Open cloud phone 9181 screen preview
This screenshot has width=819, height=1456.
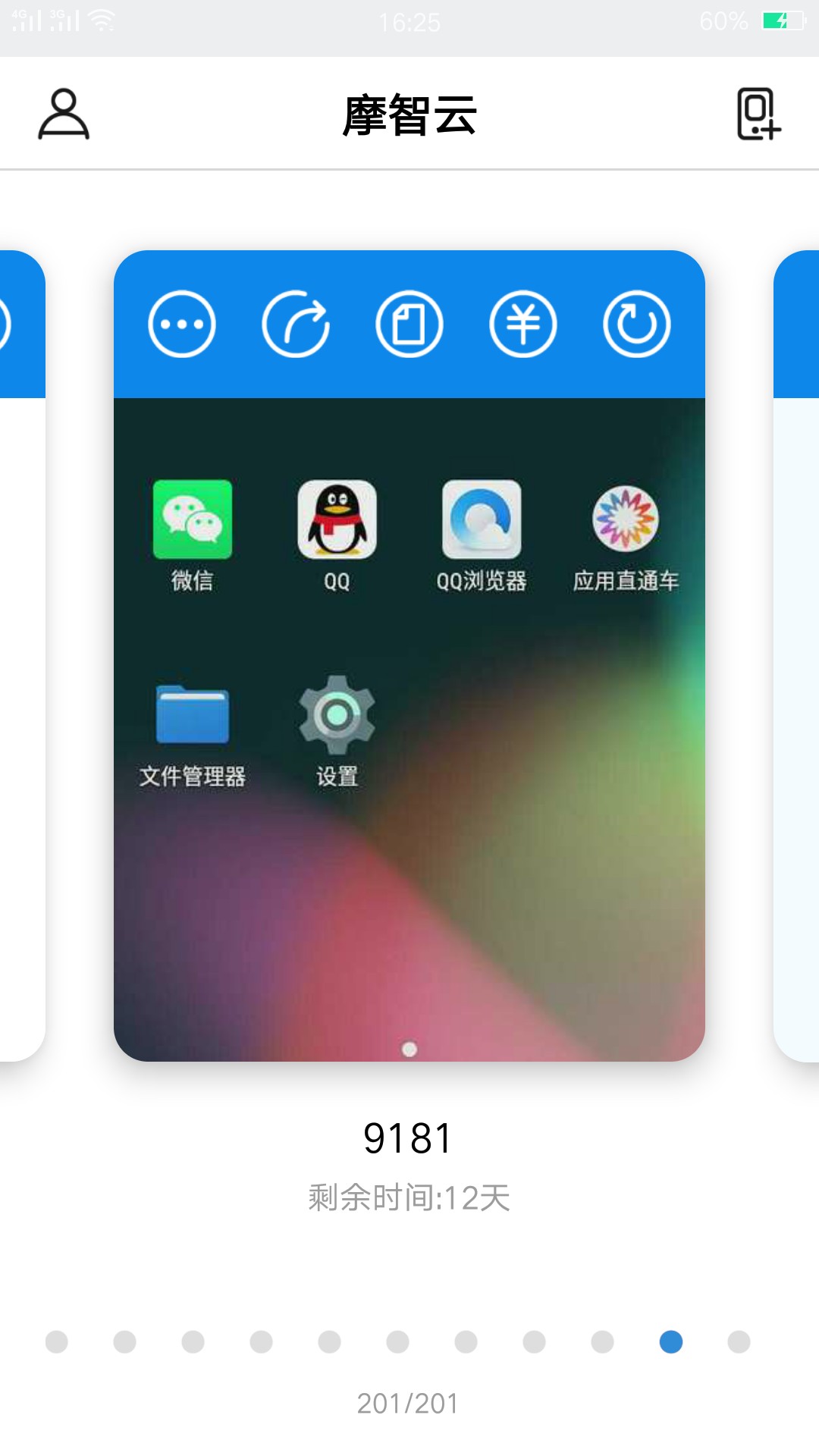409,728
